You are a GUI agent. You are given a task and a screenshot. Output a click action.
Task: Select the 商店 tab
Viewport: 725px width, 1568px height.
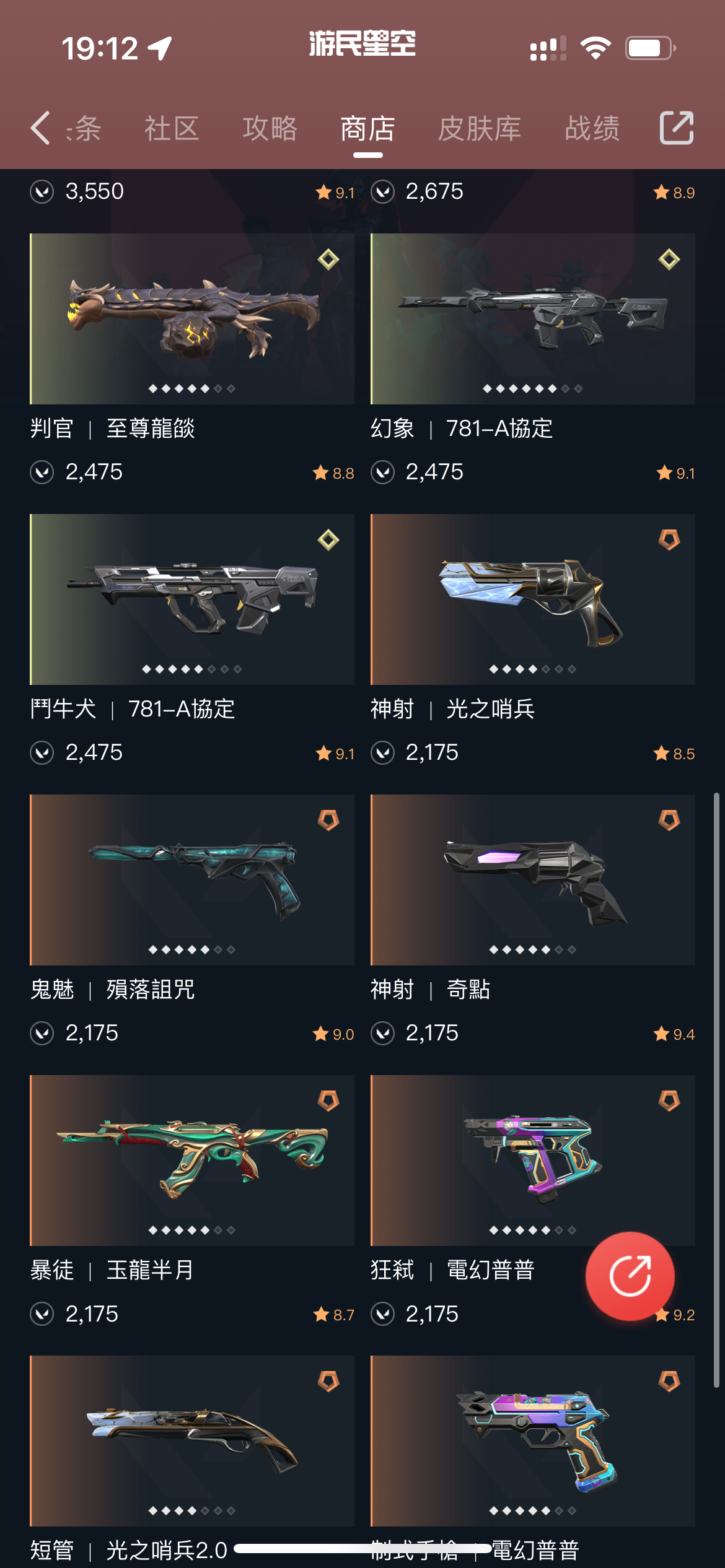click(367, 128)
